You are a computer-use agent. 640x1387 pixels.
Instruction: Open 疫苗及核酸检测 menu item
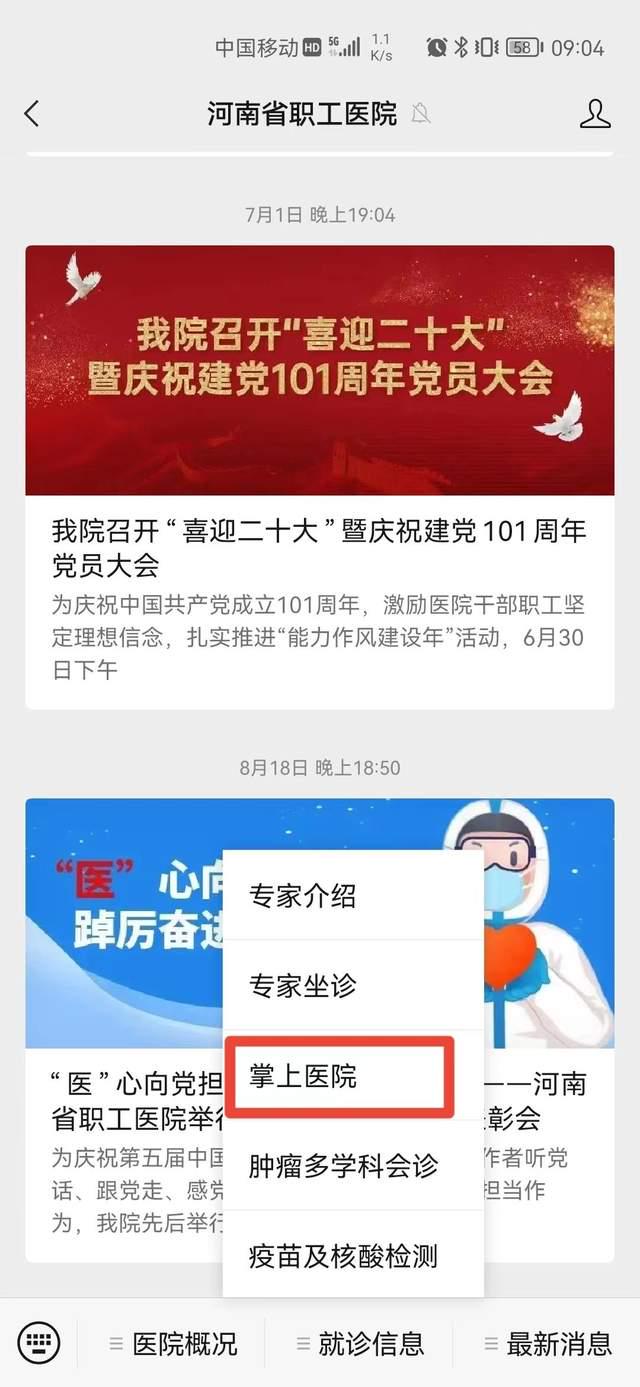click(343, 1256)
